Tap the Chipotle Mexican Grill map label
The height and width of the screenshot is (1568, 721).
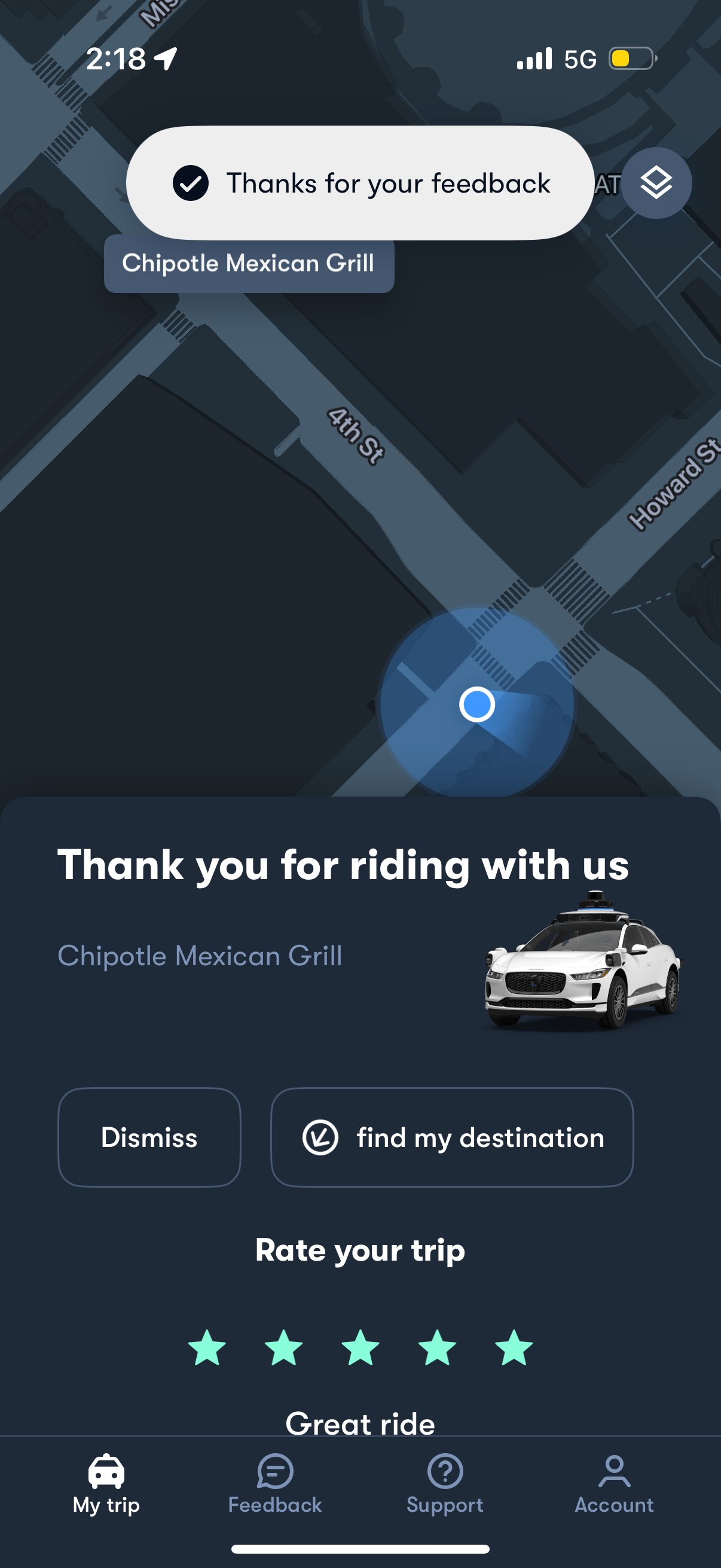tap(249, 263)
